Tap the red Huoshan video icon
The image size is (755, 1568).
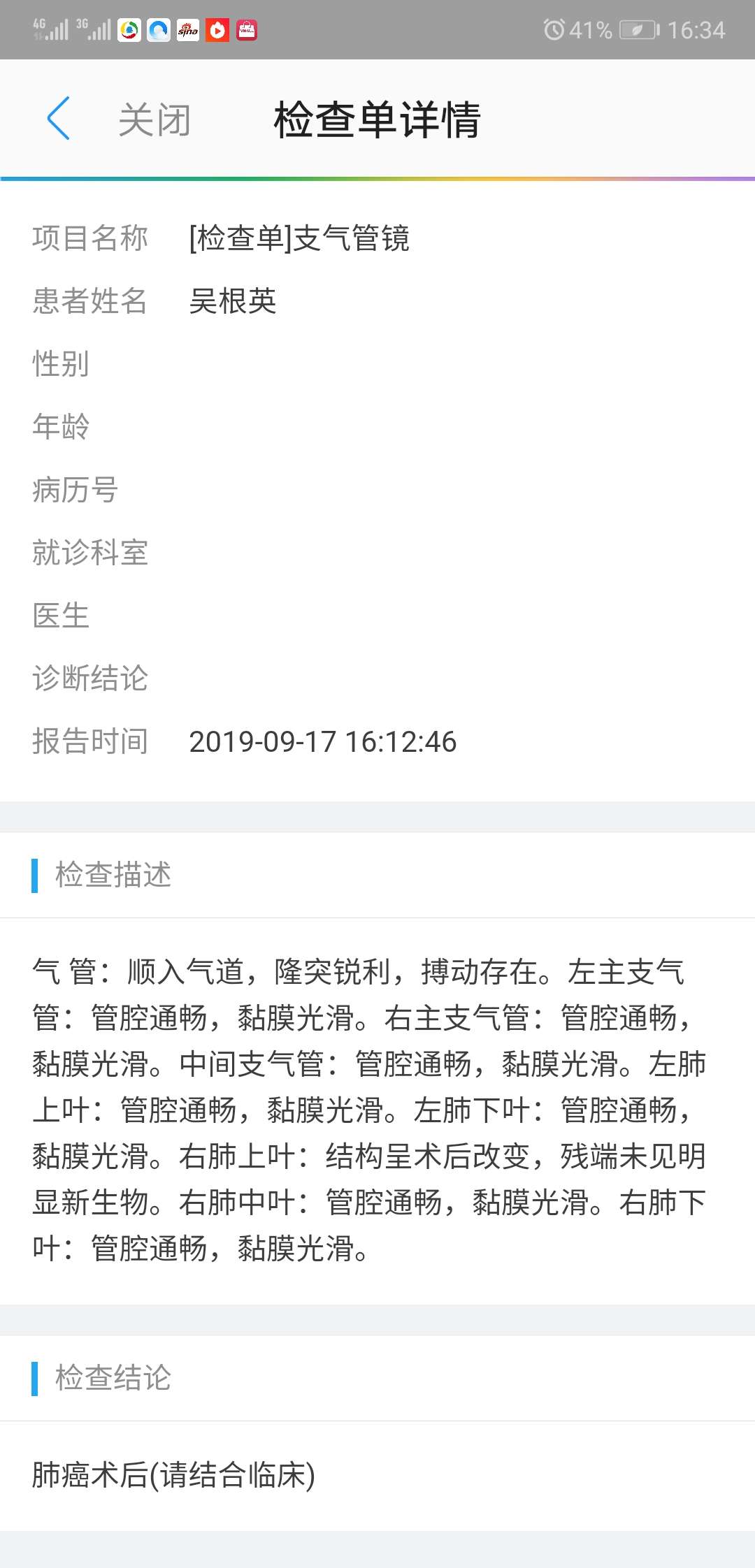coord(218,29)
